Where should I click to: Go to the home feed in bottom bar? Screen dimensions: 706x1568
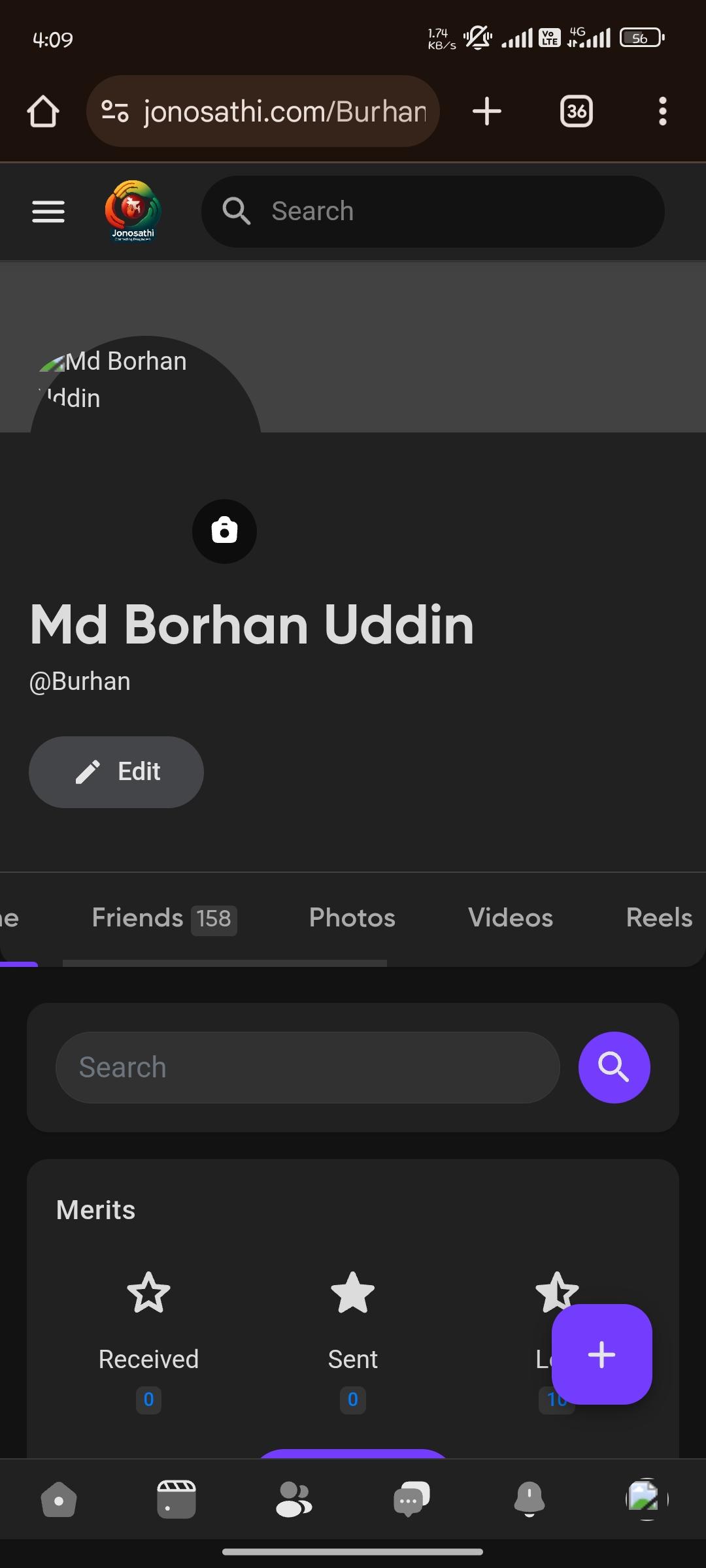point(59,1499)
